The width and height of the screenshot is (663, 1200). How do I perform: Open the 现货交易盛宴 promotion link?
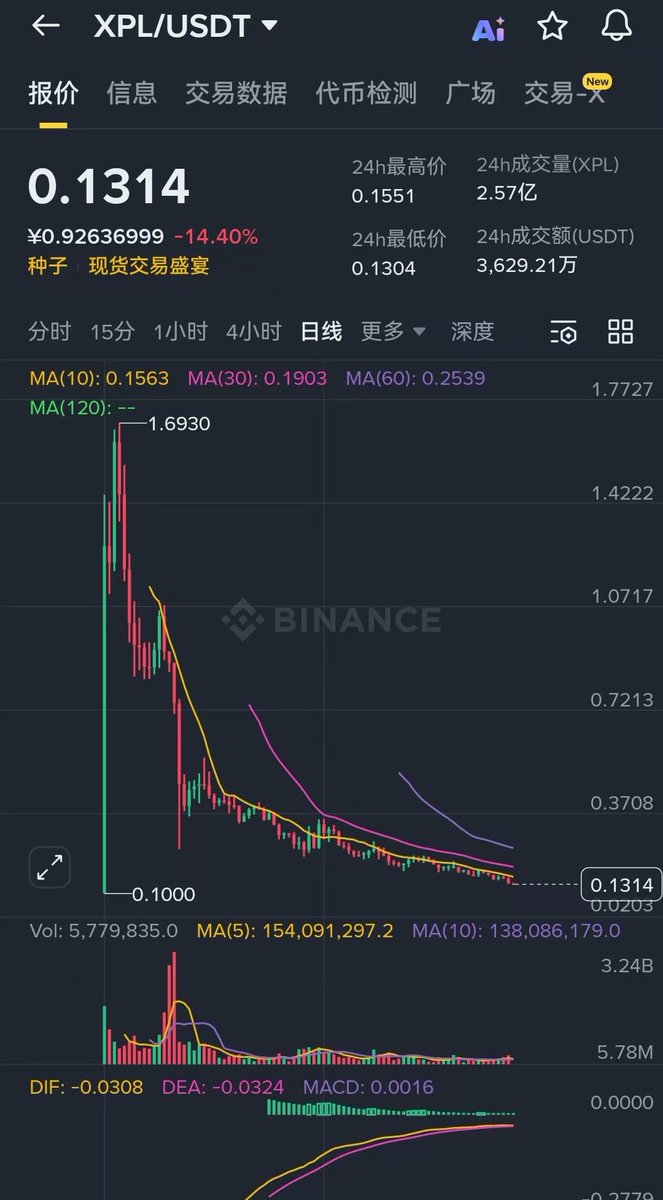149,266
